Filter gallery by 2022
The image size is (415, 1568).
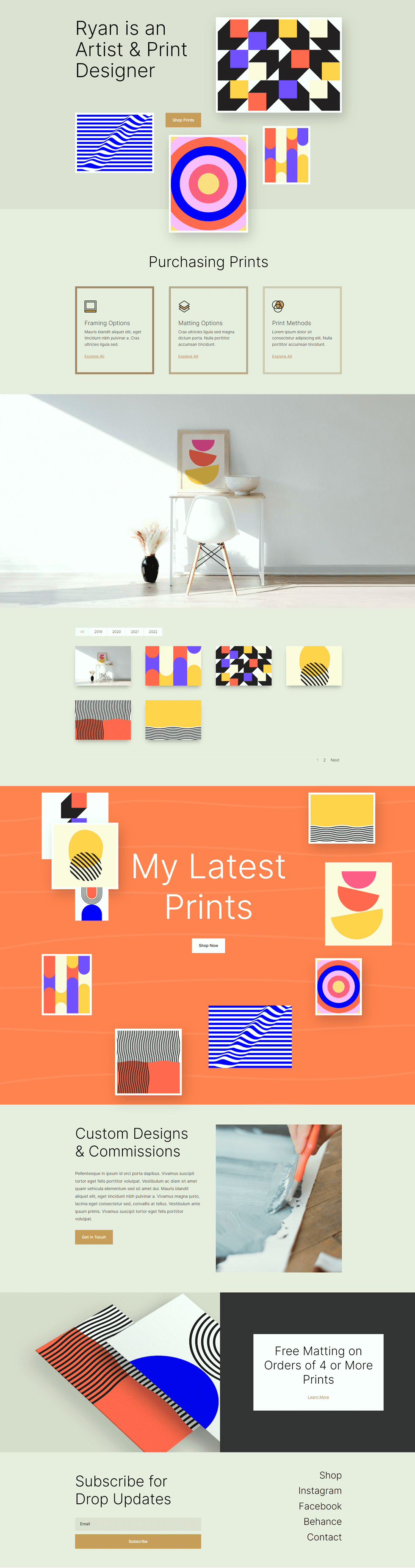point(153,632)
